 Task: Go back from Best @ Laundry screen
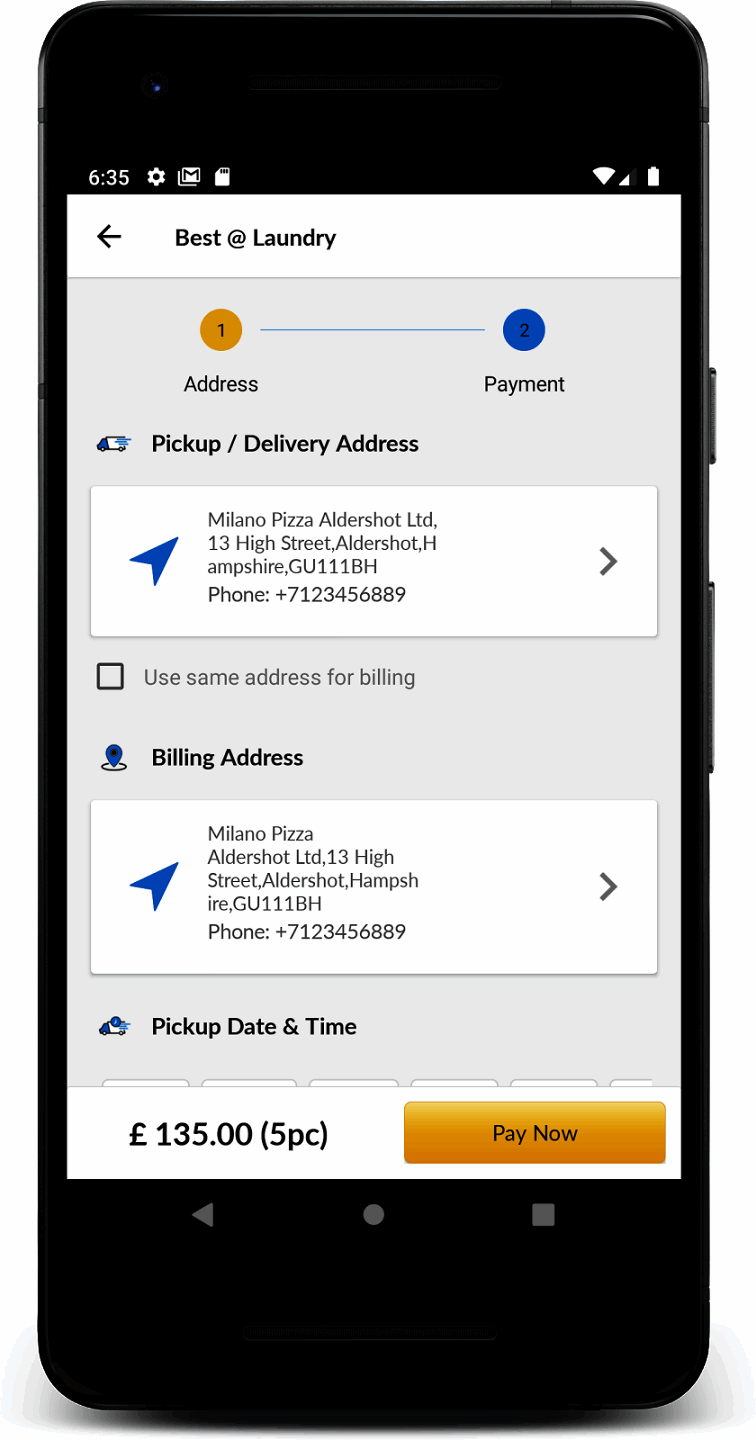tap(108, 237)
